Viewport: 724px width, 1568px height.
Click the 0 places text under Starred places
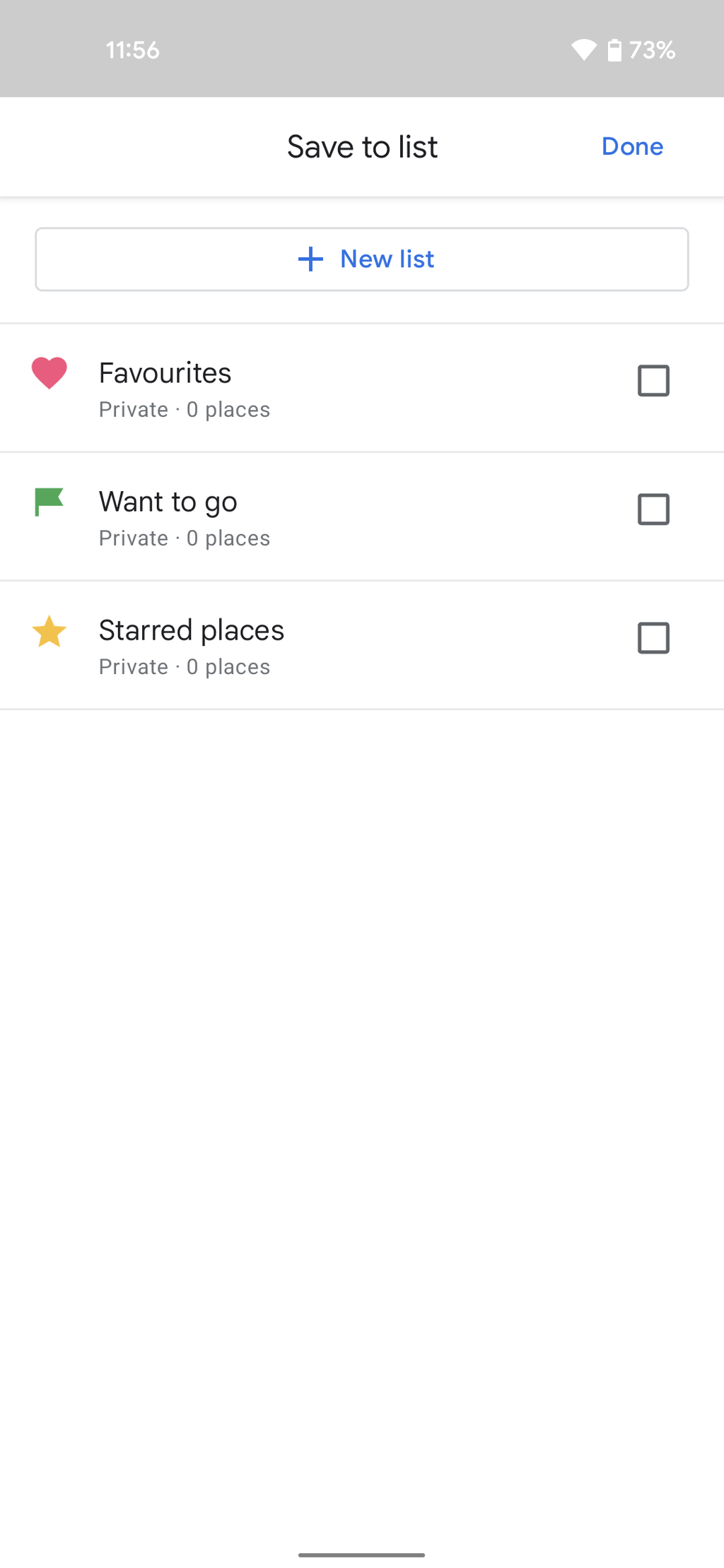(228, 666)
